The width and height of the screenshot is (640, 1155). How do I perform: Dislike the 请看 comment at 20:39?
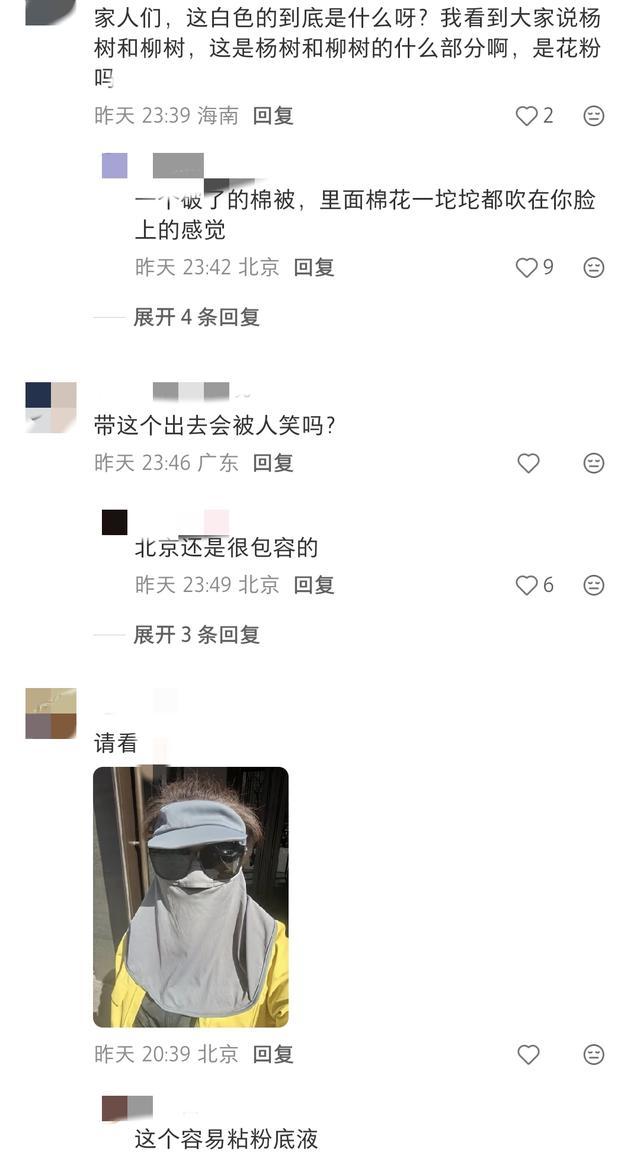(x=594, y=1054)
